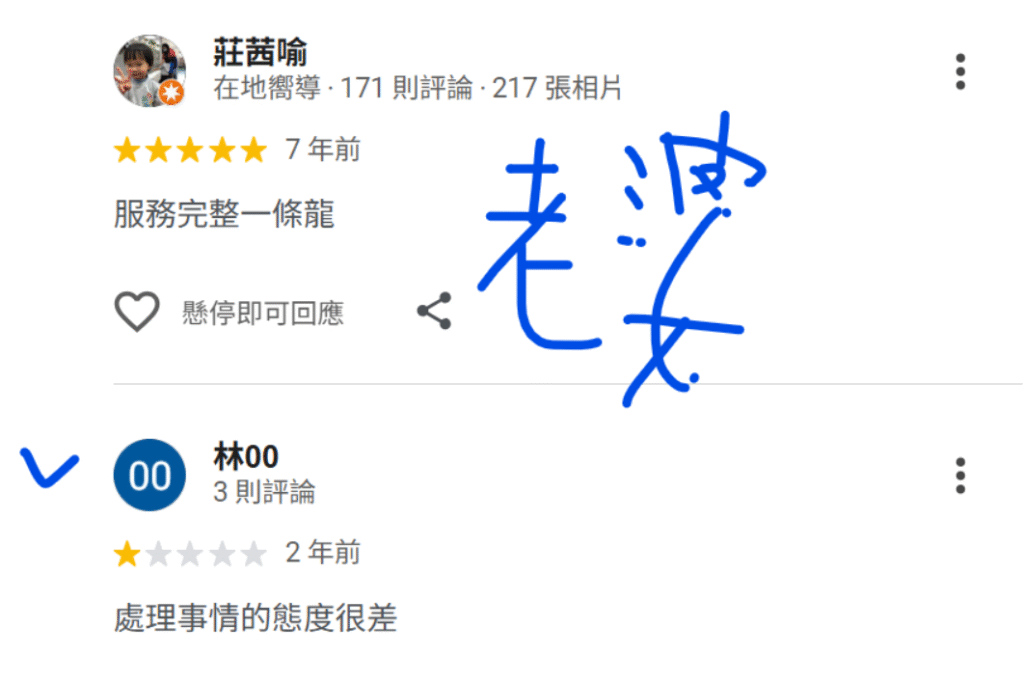This screenshot has height=683, width=1024.
Task: Open overflow menu on 林00's review
Action: pos(960,476)
